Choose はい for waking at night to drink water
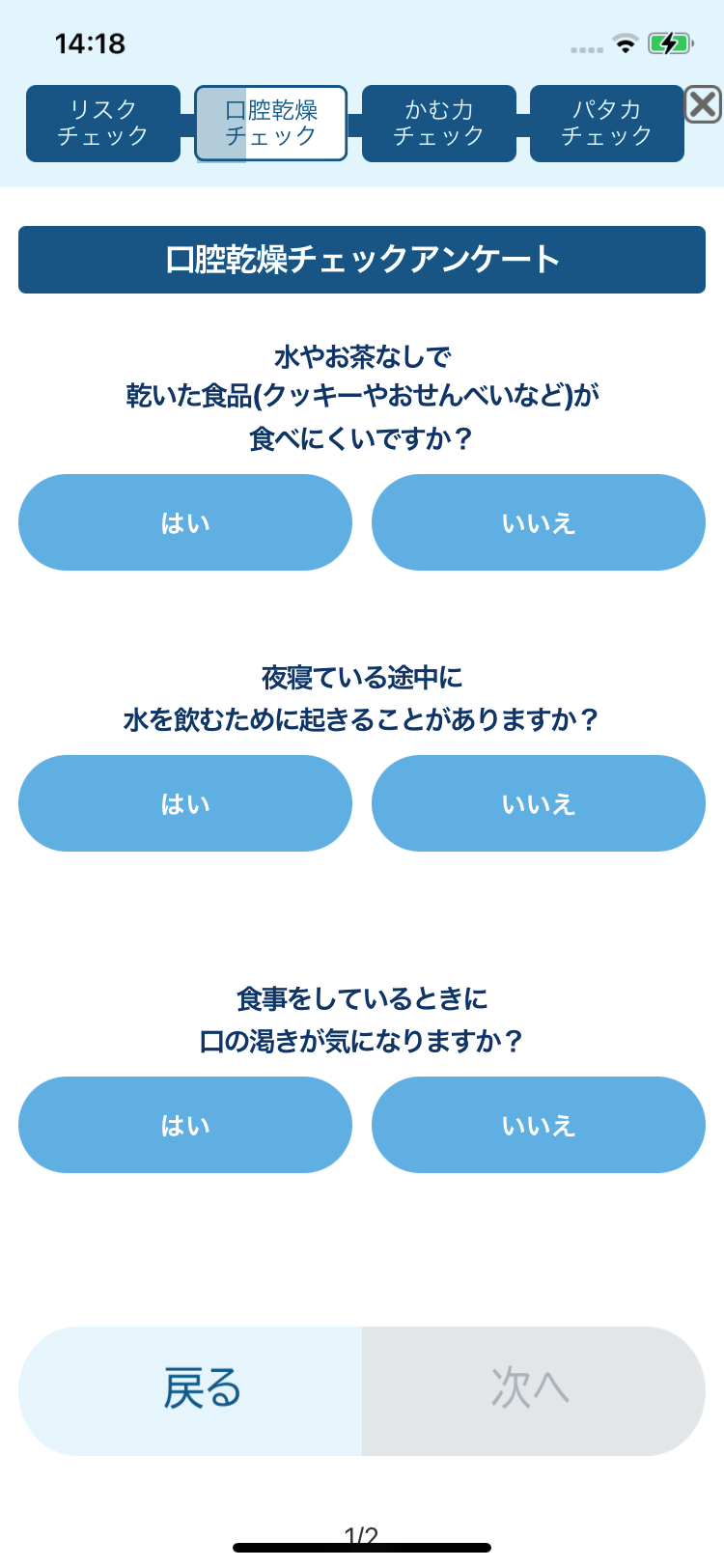The height and width of the screenshot is (1568, 724). click(x=185, y=803)
